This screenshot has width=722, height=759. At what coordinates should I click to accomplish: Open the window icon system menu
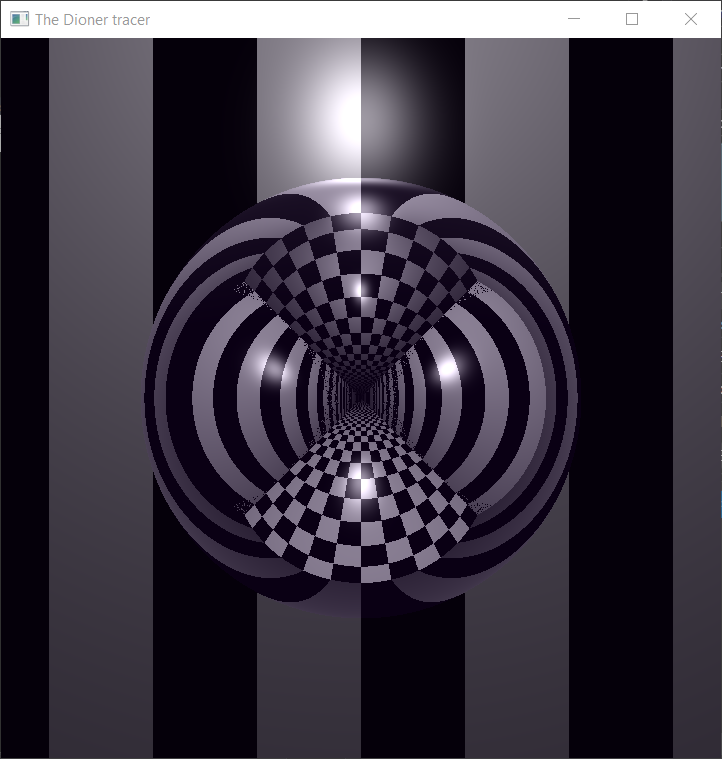(19, 19)
